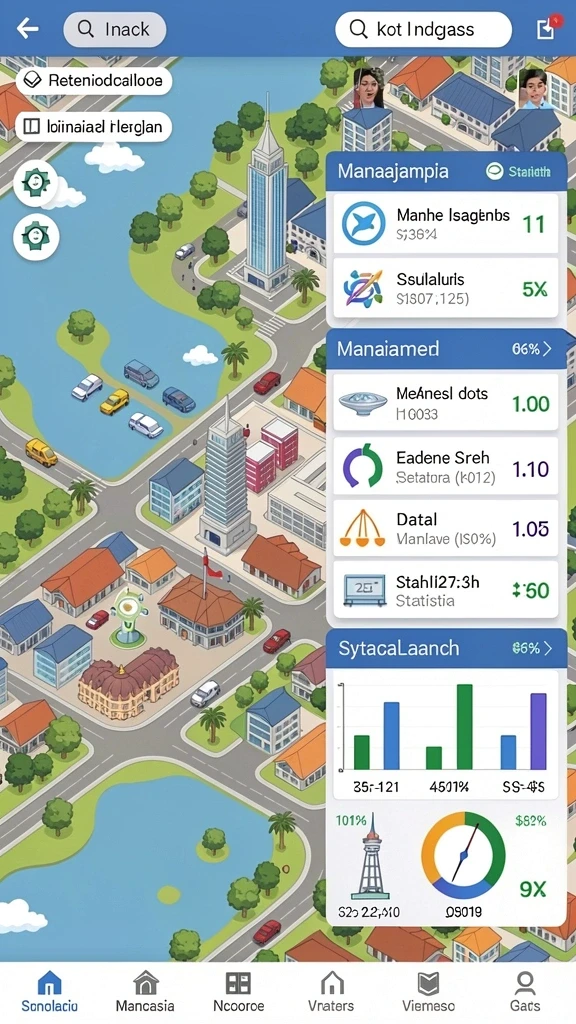
Task: Open the Eadene Sreh row
Action: point(445,466)
